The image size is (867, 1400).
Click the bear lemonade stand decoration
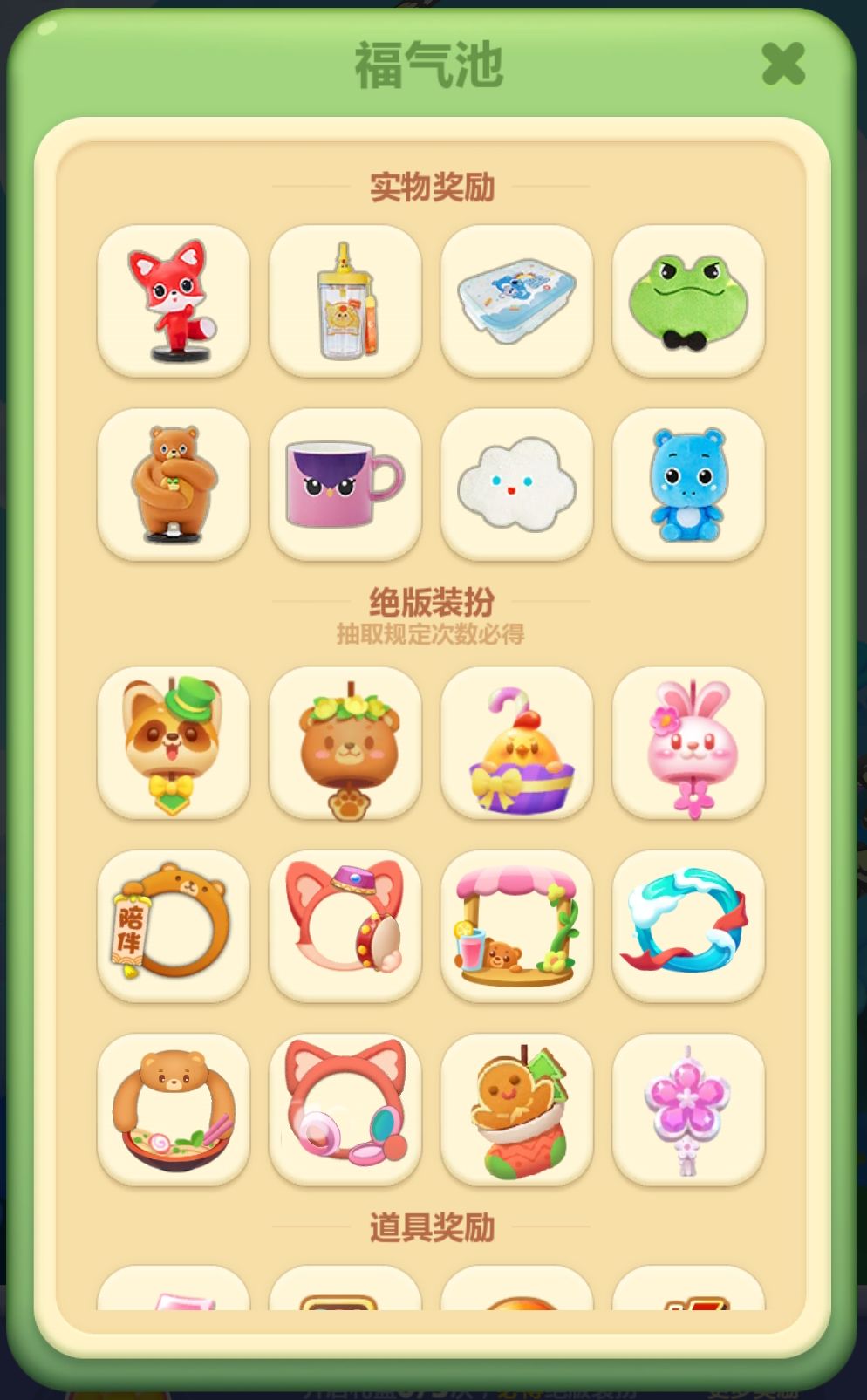point(516,927)
